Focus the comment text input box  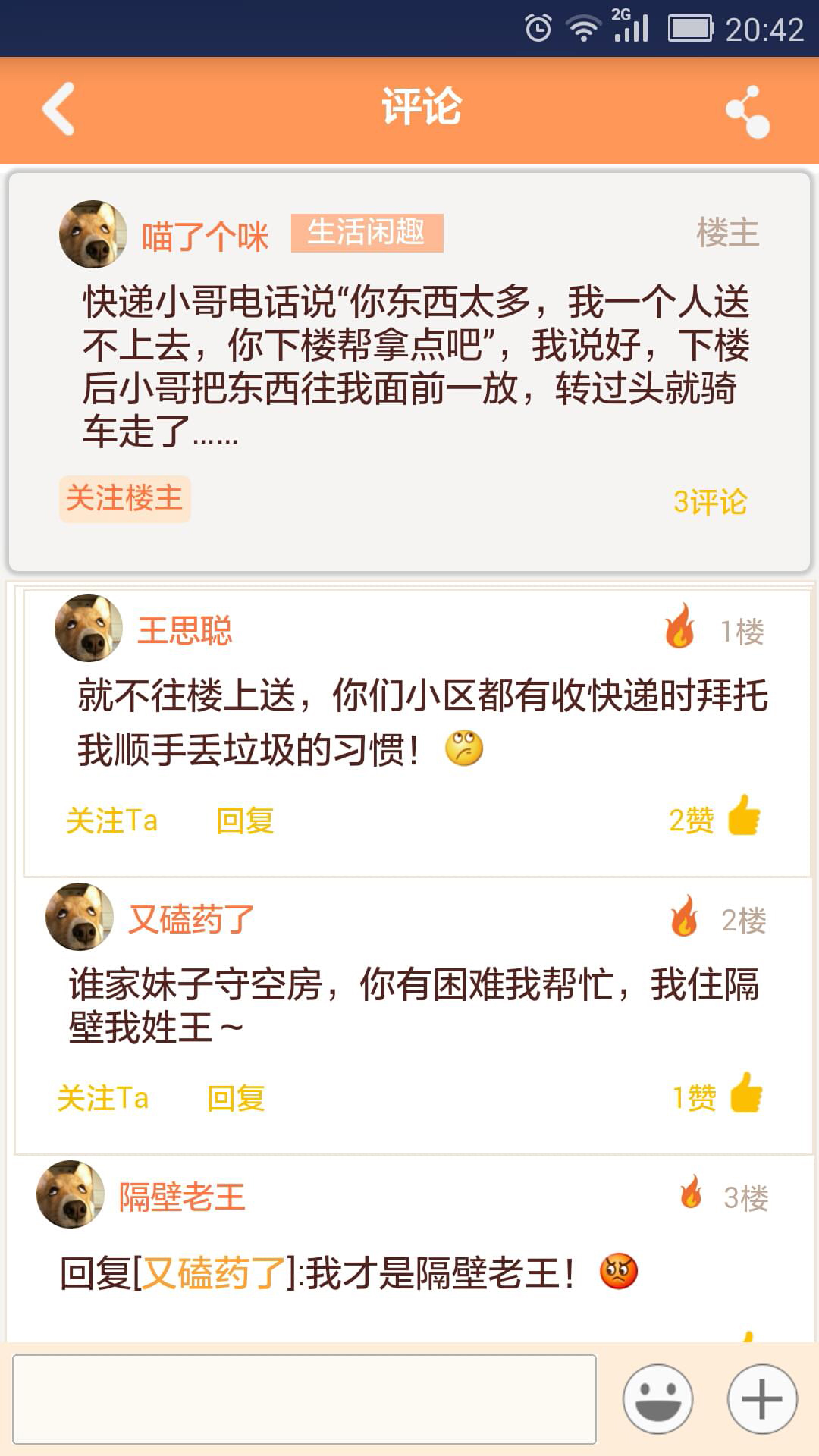[x=304, y=1399]
